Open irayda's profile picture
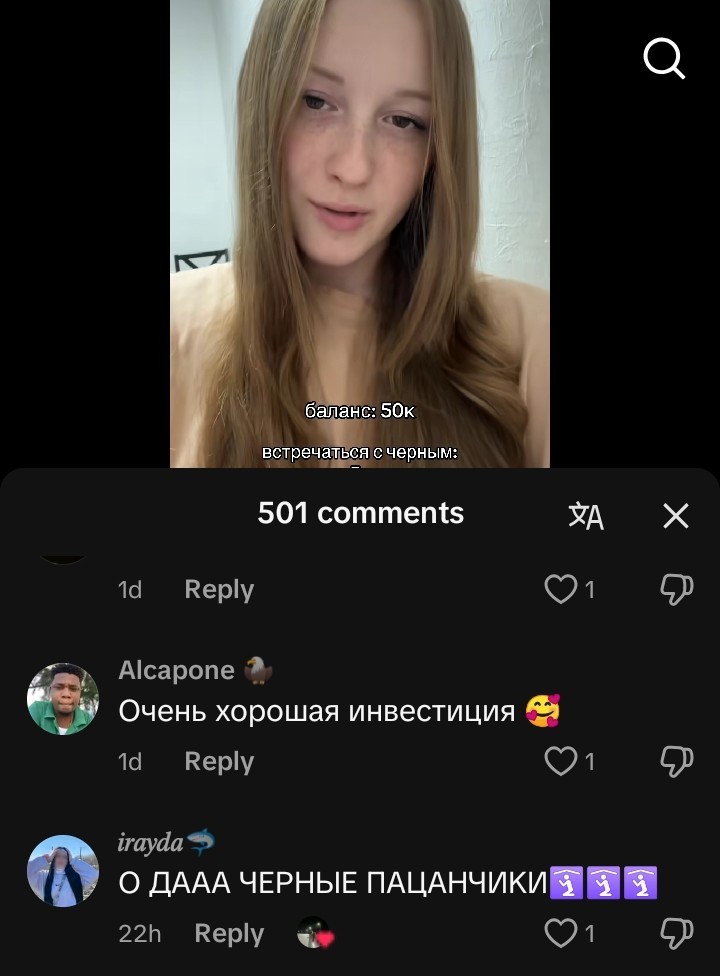 coord(62,871)
